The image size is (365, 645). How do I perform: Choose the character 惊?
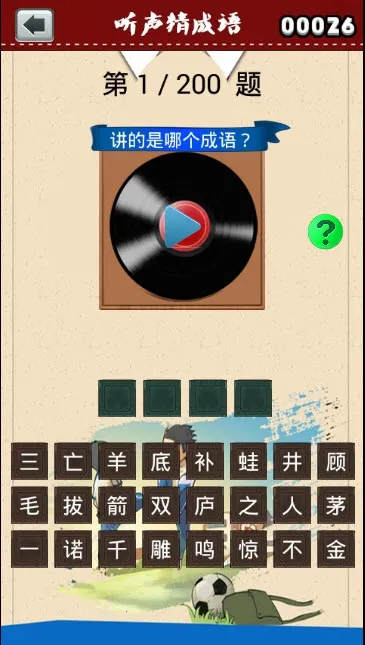click(x=249, y=549)
